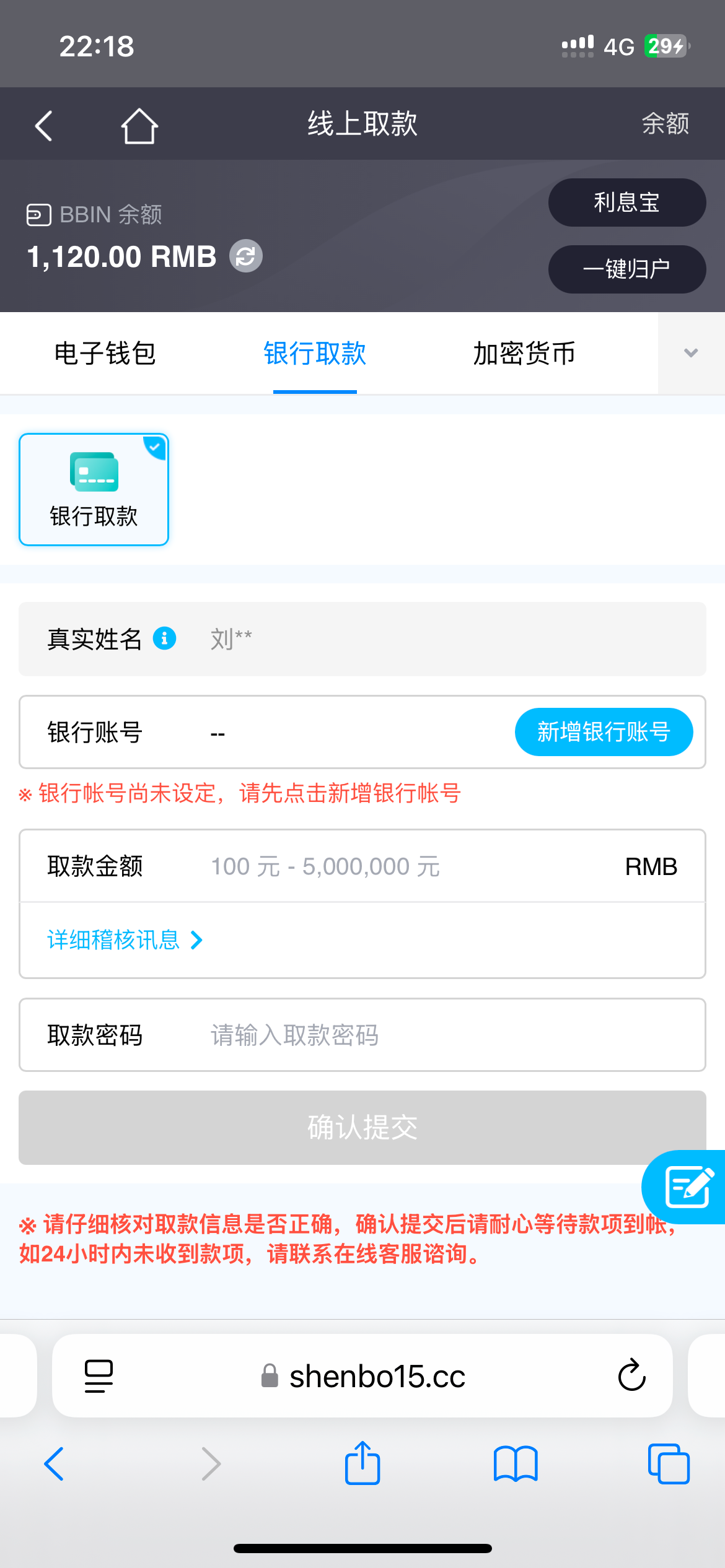Open the floating edit note button
The image size is (725, 1568).
click(x=687, y=1187)
